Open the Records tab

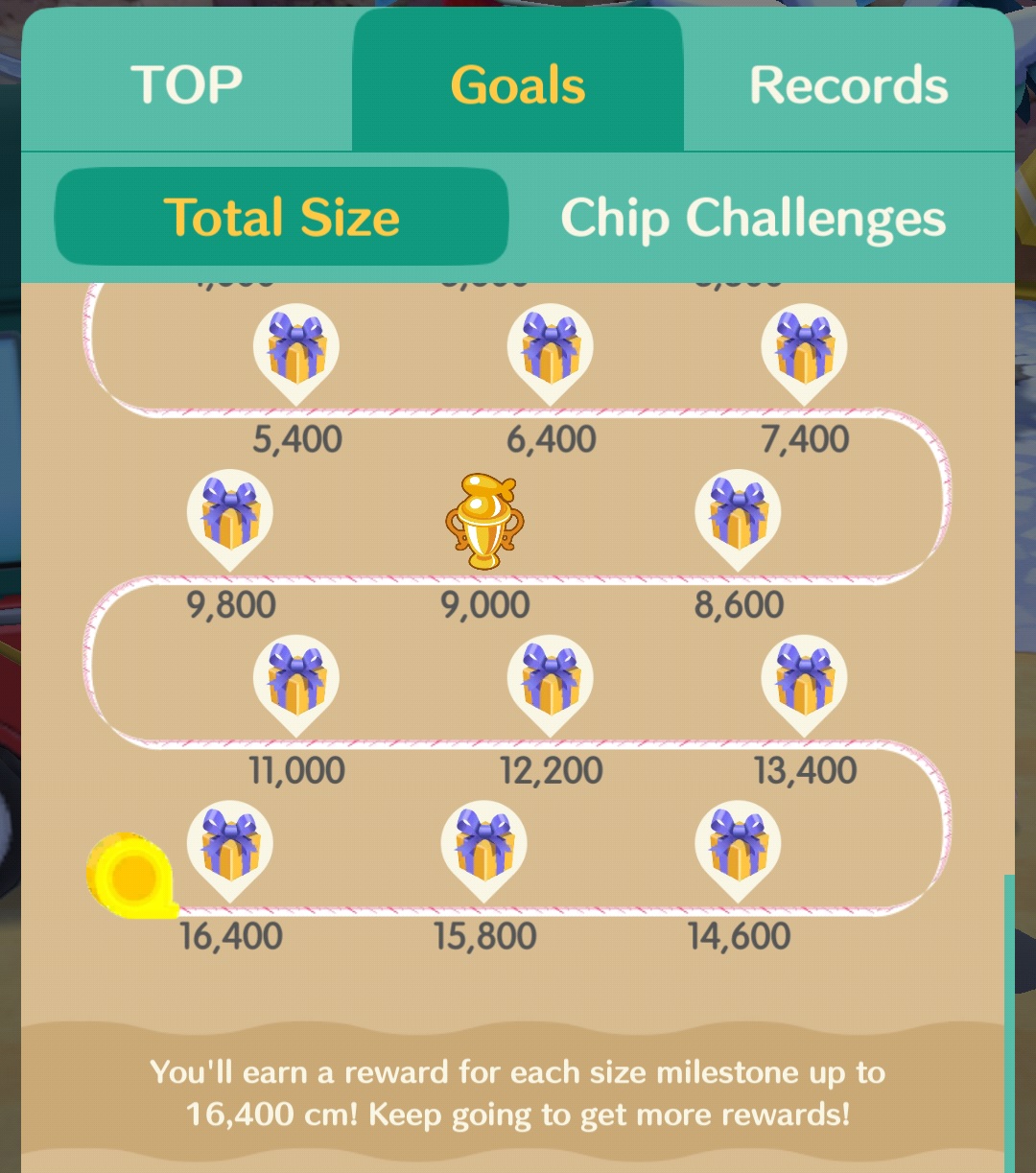(x=848, y=84)
